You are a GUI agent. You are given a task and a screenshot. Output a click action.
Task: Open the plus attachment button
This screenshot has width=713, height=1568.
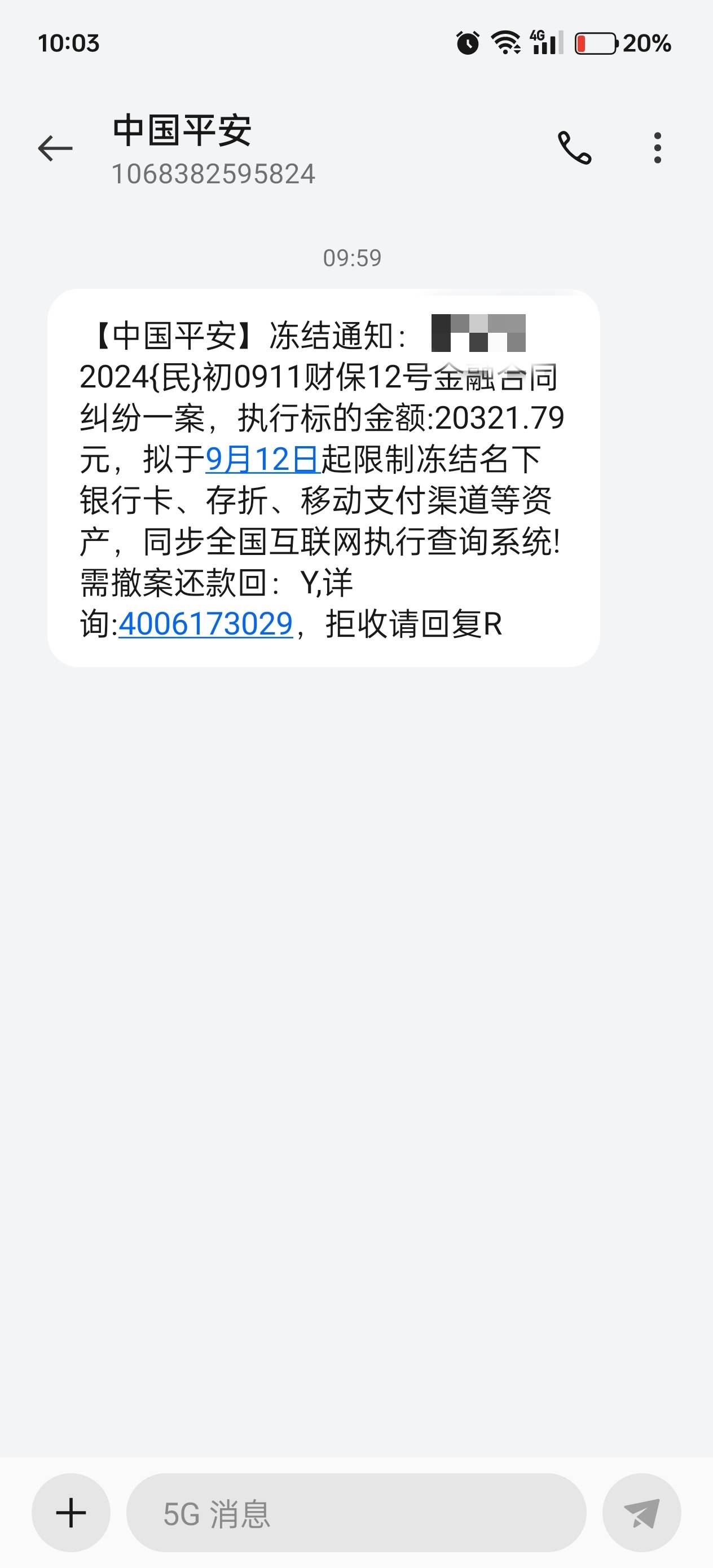pyautogui.click(x=71, y=1513)
